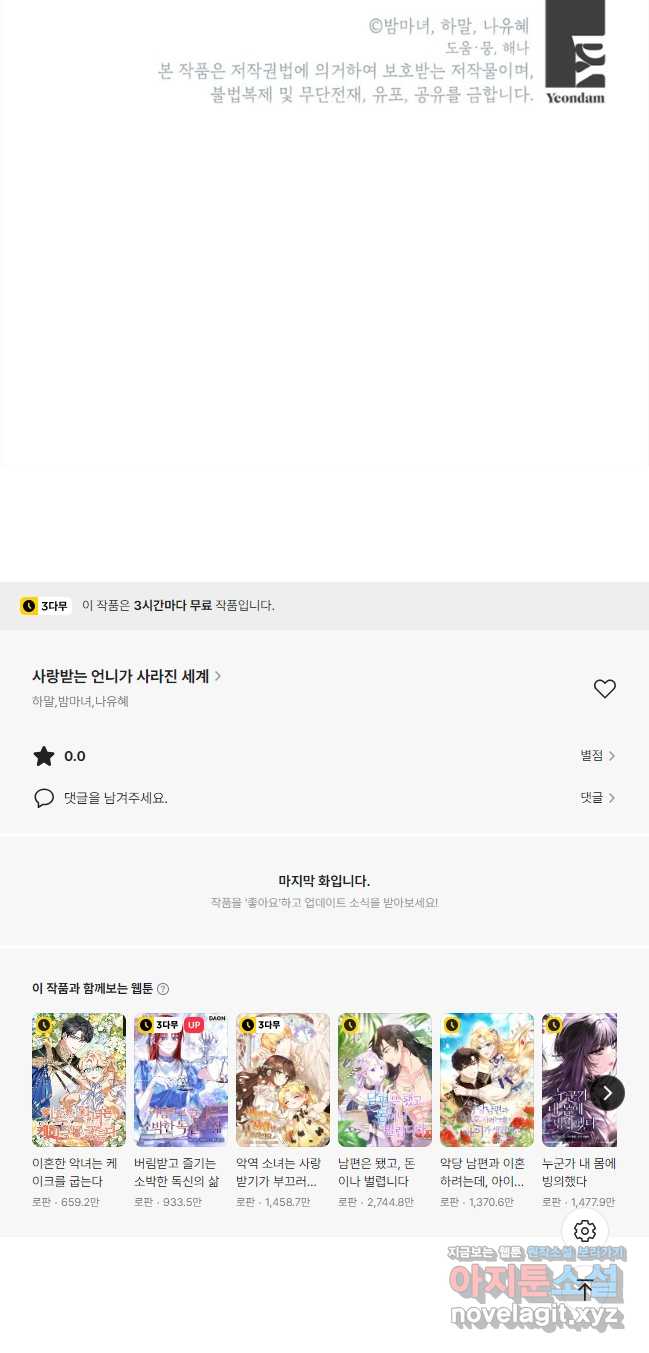Screen dimensions: 649x1353
Task: Show next recommended webtoons with arrow
Action: pos(607,1093)
